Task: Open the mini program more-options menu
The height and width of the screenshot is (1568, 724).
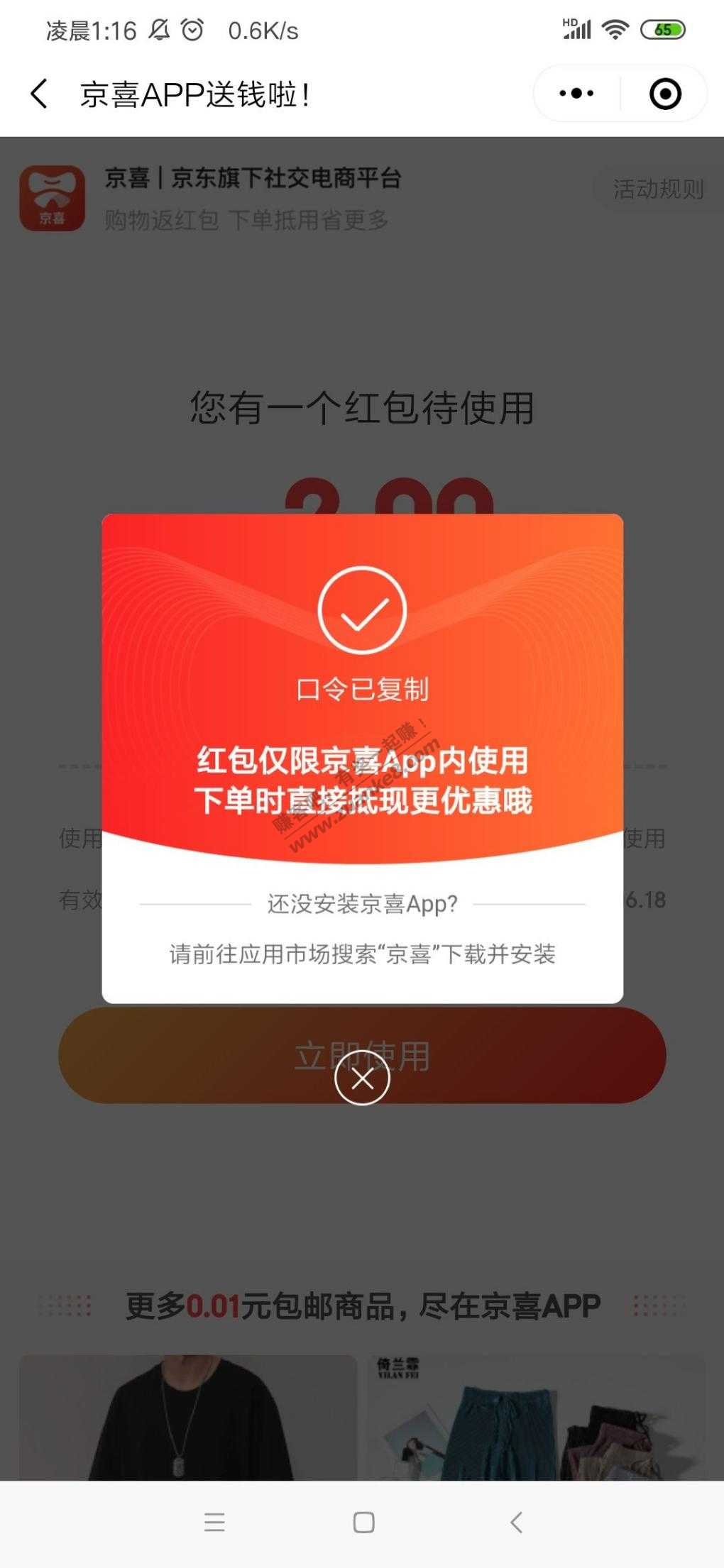Action: (576, 94)
